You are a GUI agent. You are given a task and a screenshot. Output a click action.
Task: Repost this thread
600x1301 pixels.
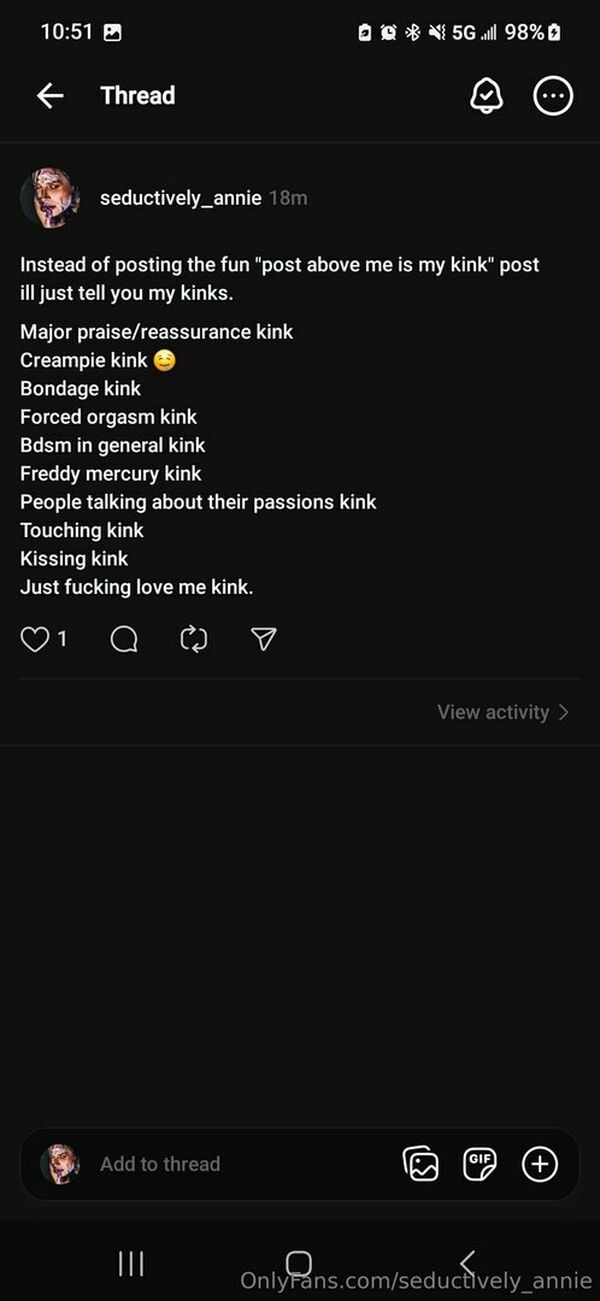[x=193, y=639]
